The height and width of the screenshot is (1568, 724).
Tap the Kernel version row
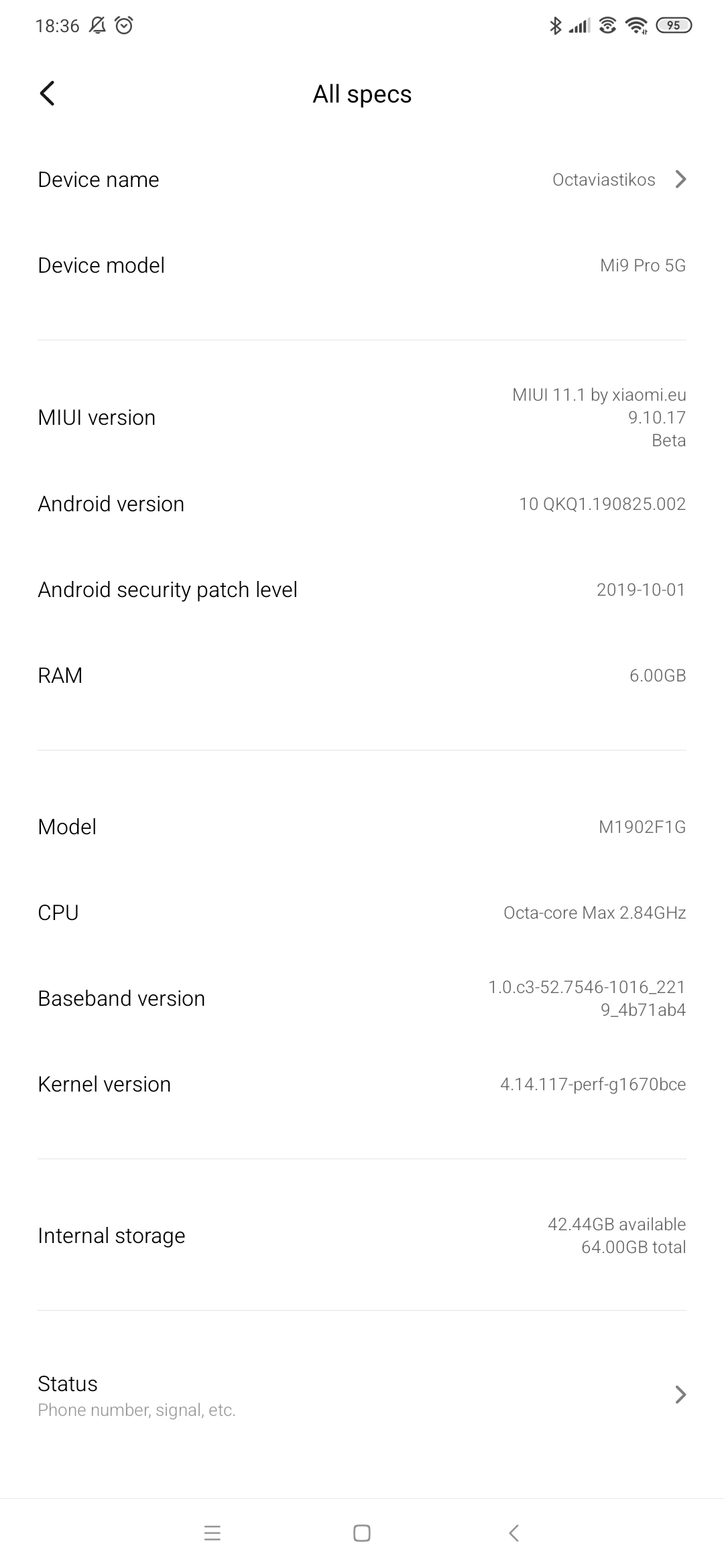click(x=362, y=1084)
